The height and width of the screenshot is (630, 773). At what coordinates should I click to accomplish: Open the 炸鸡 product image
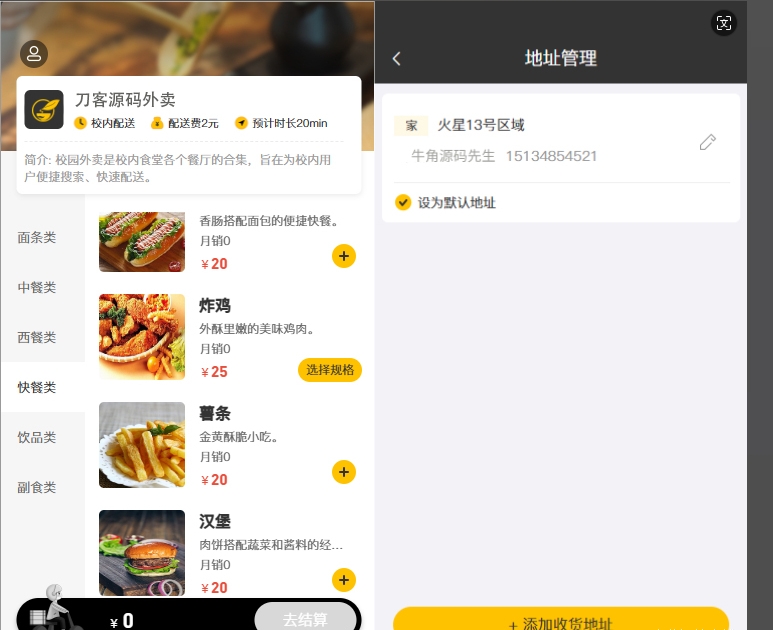(142, 337)
